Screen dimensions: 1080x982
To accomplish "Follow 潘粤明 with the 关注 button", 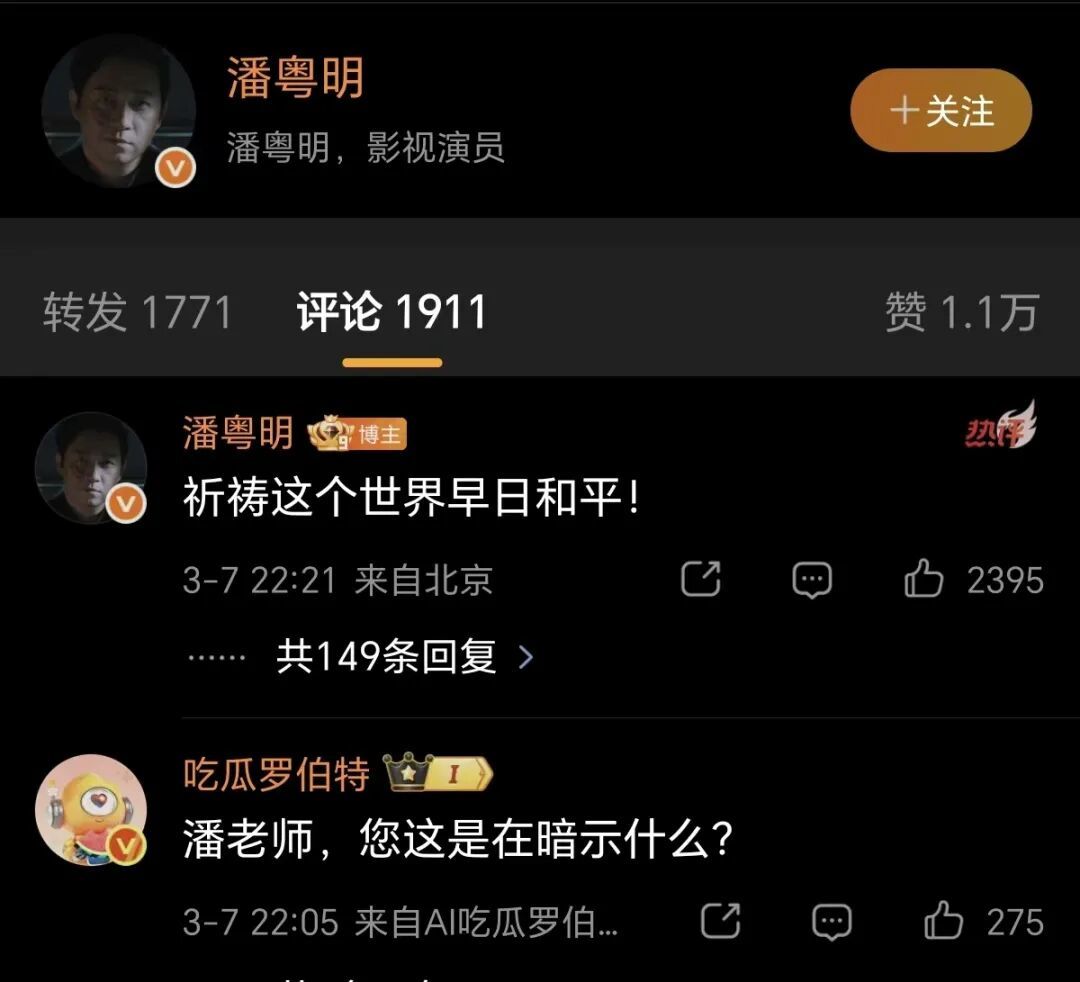I will [x=940, y=111].
